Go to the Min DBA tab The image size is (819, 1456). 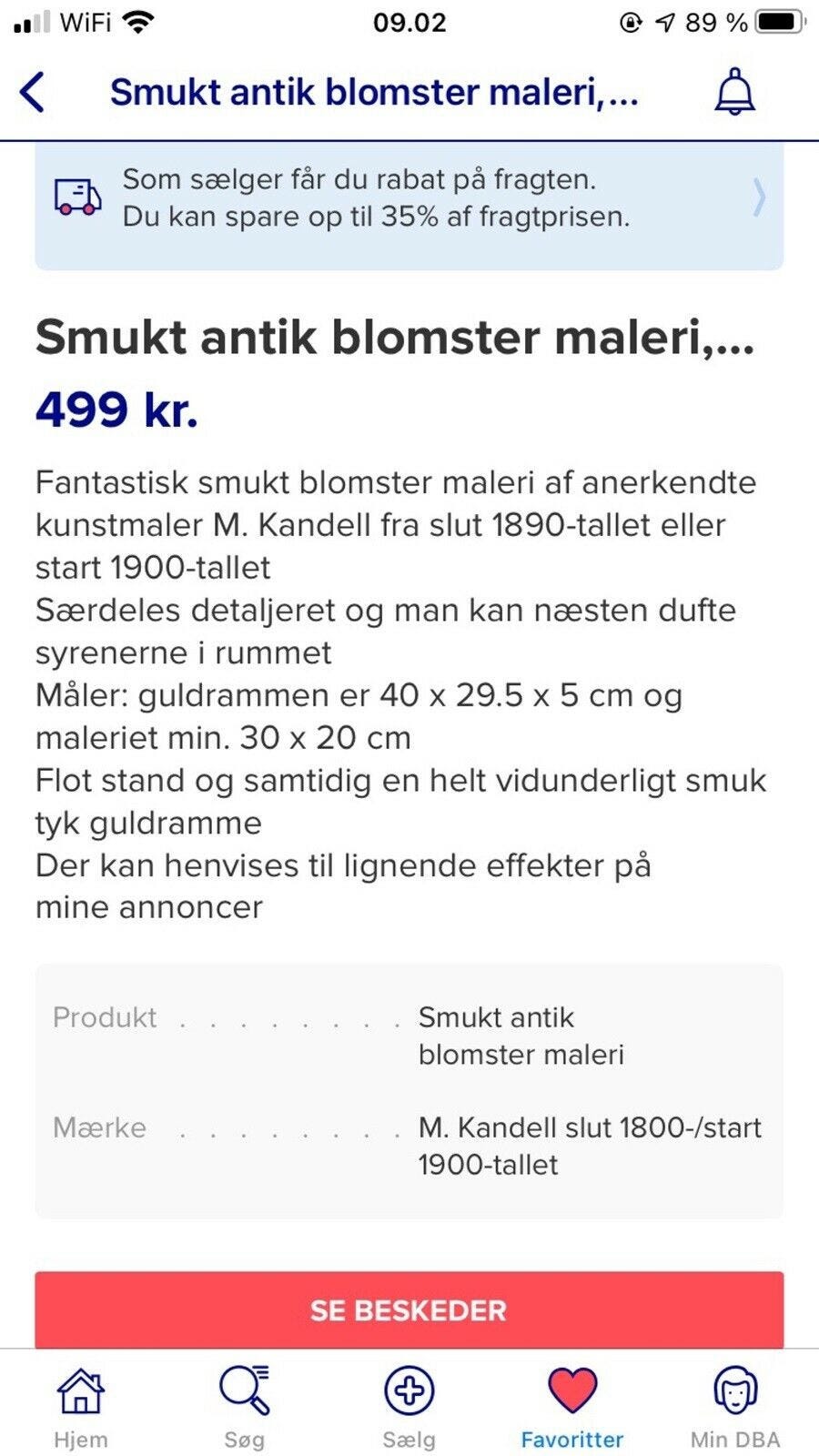(x=735, y=1408)
